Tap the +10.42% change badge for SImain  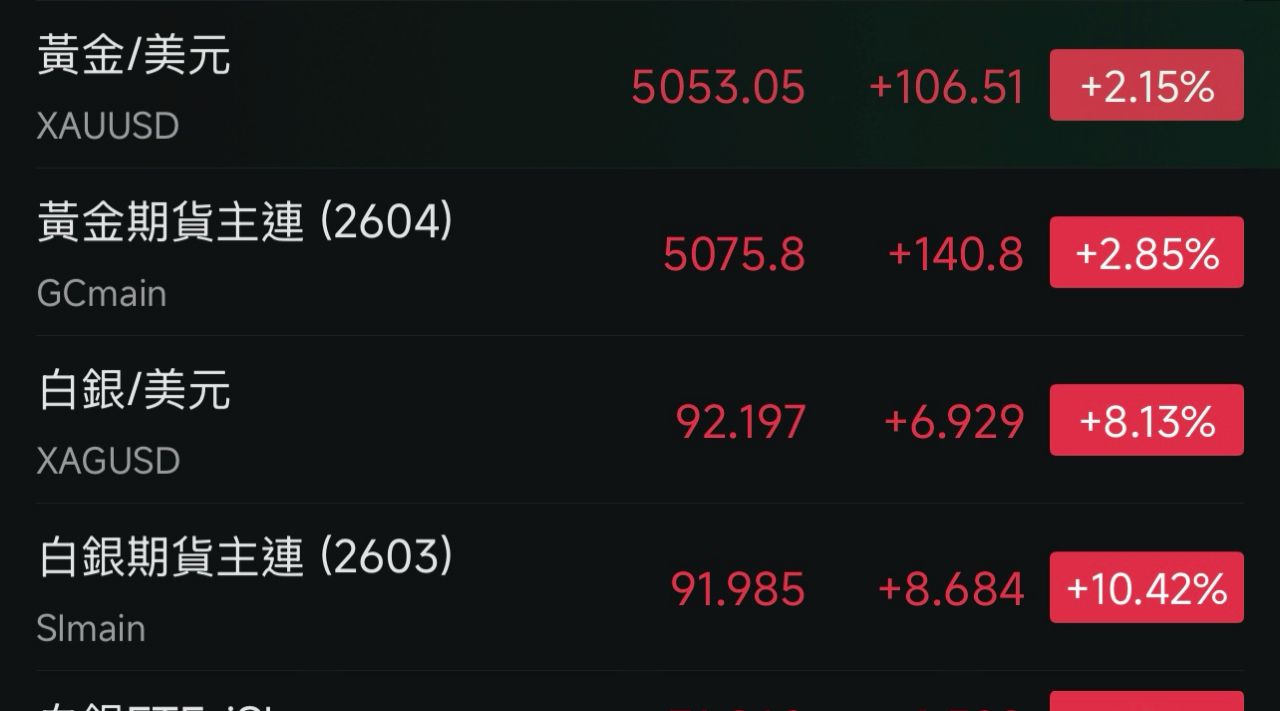click(1146, 588)
